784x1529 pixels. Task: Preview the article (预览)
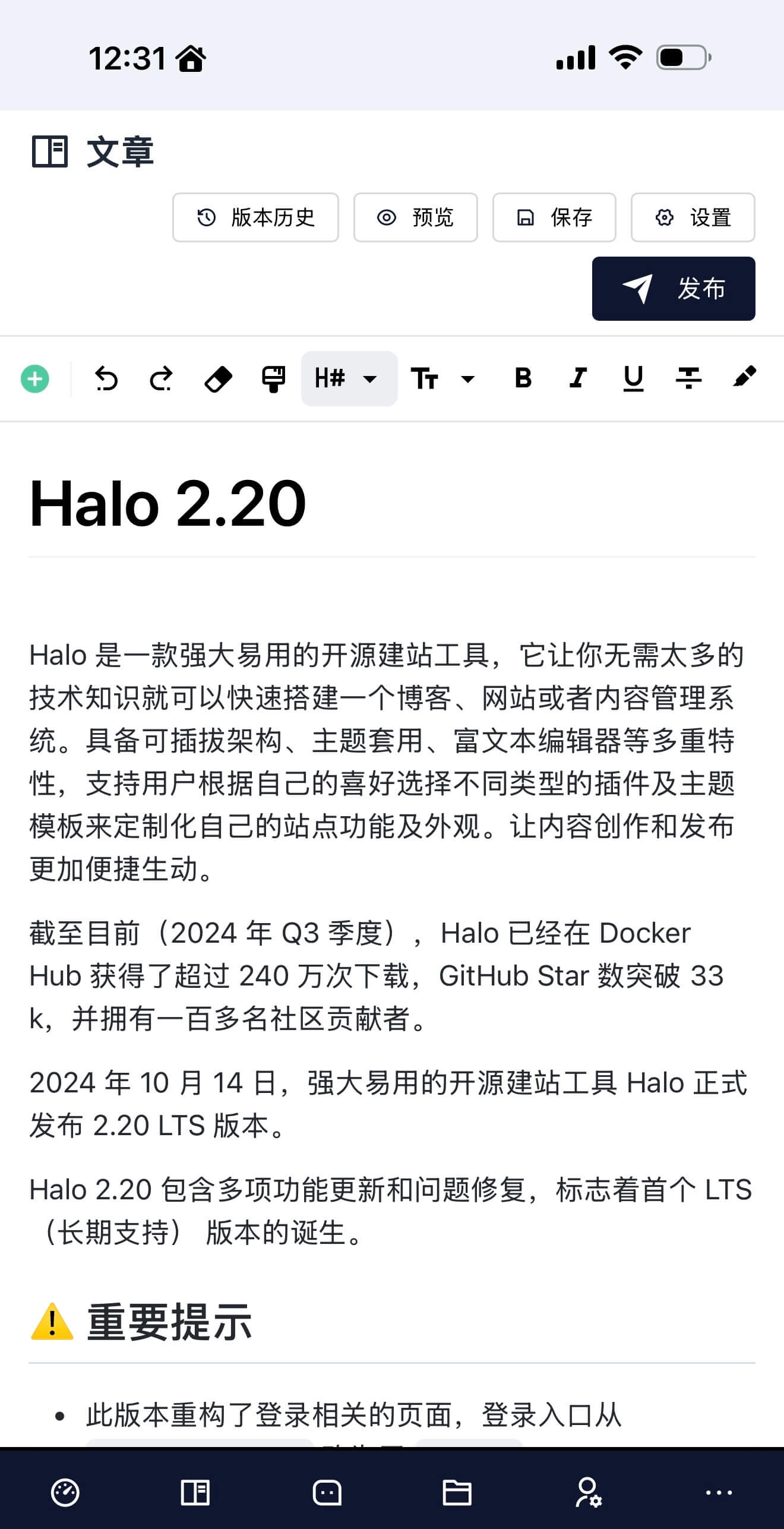click(x=415, y=217)
